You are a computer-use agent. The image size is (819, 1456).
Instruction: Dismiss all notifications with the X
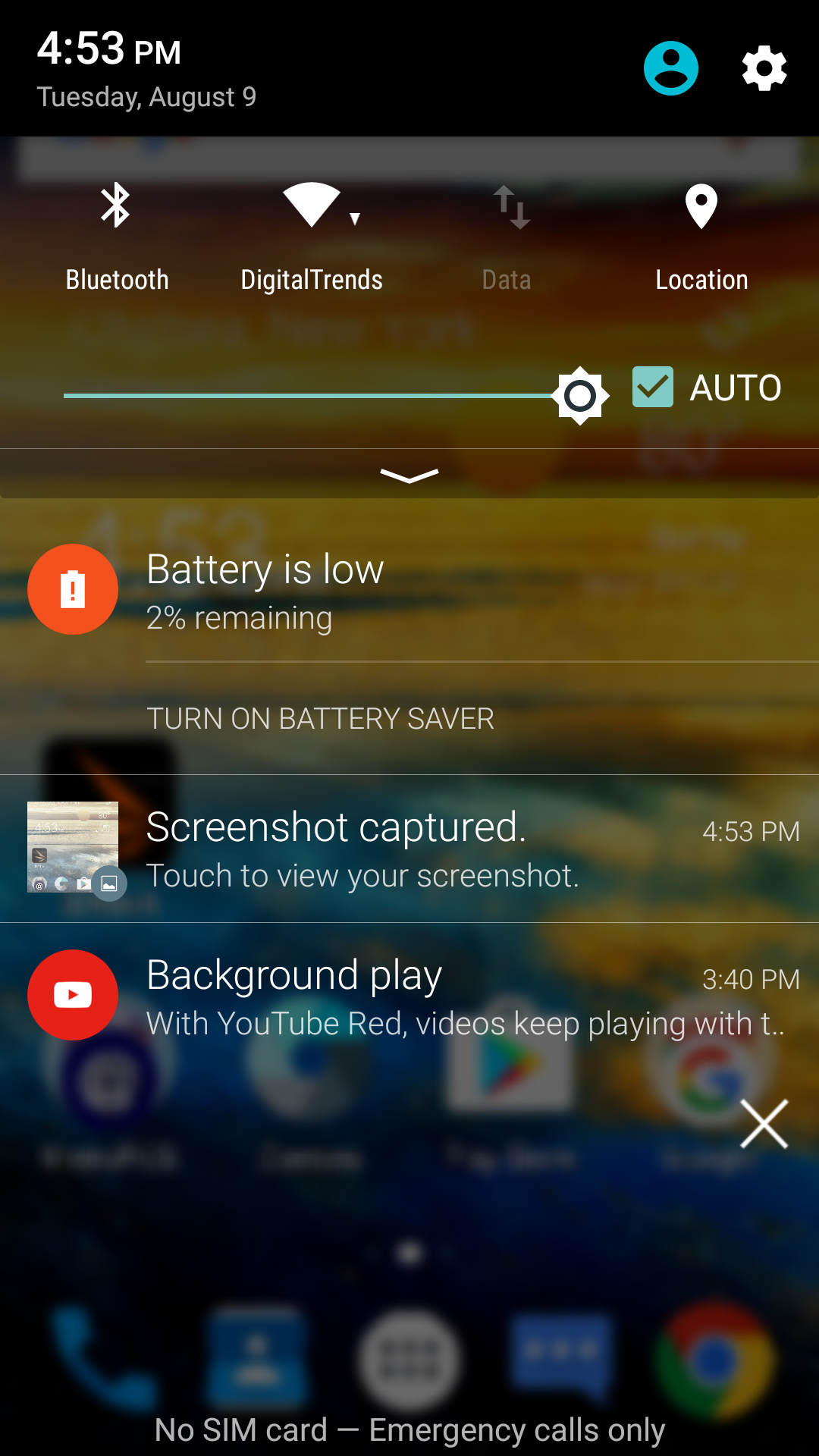764,1124
